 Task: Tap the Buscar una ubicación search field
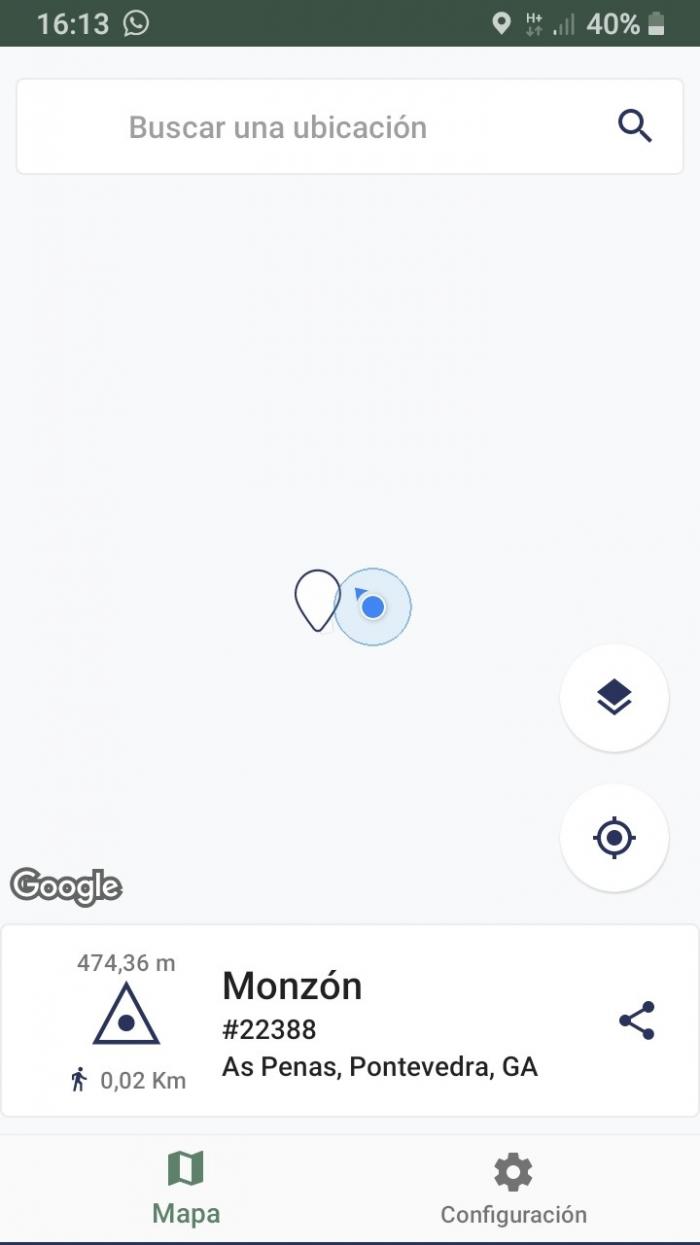(x=349, y=127)
